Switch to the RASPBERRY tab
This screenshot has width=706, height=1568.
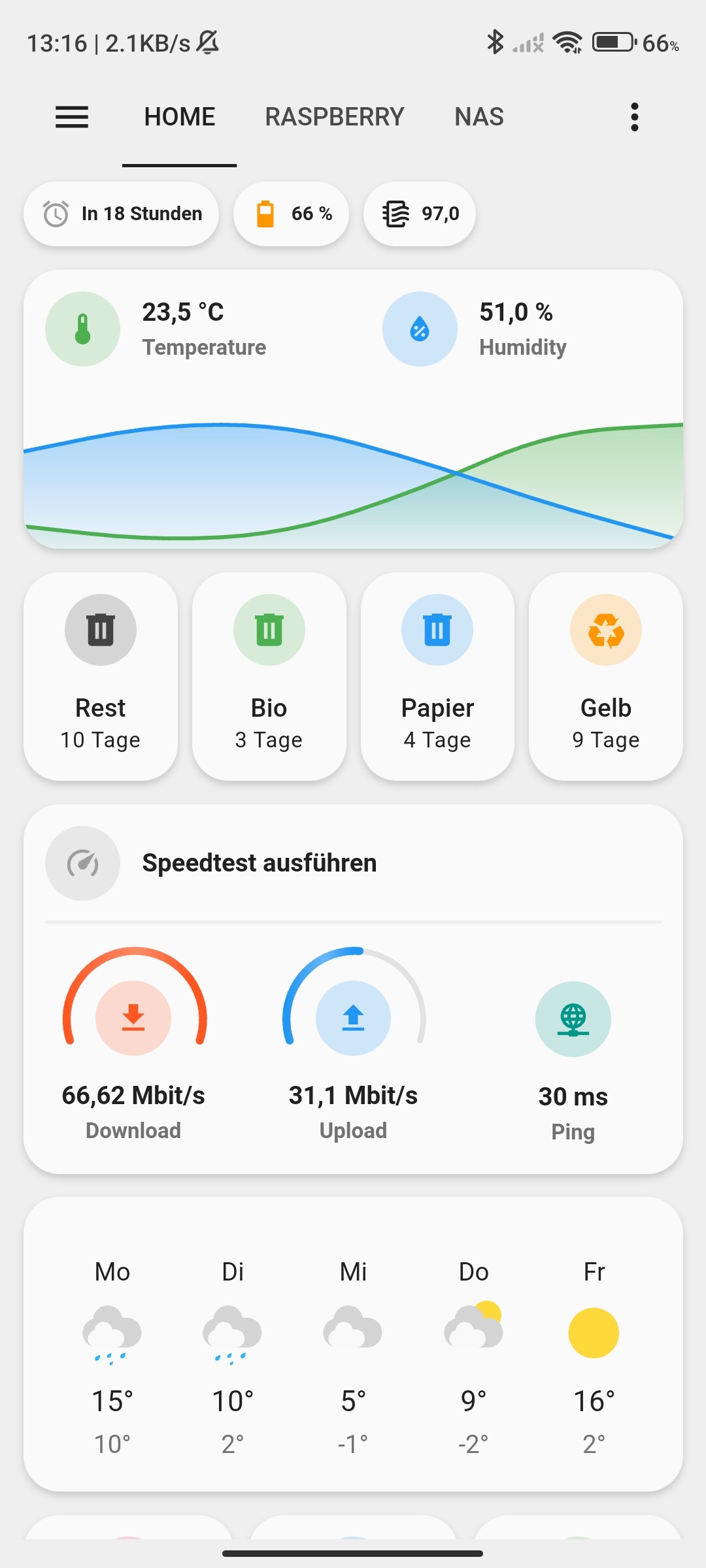pos(335,118)
